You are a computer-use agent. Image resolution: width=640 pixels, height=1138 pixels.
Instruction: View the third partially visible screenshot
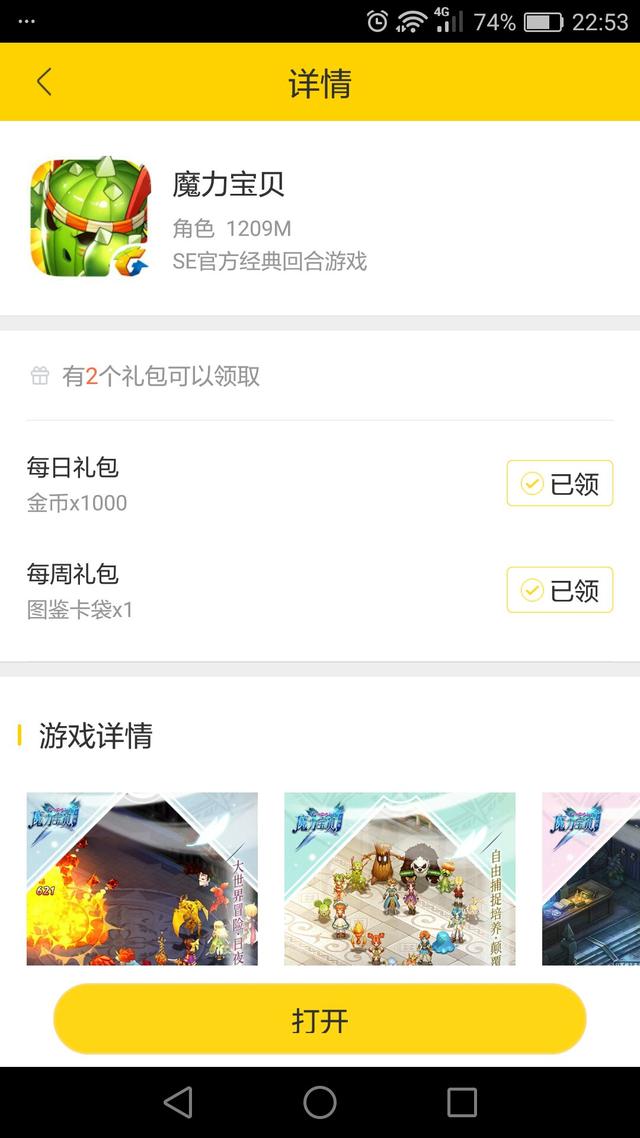[592, 878]
